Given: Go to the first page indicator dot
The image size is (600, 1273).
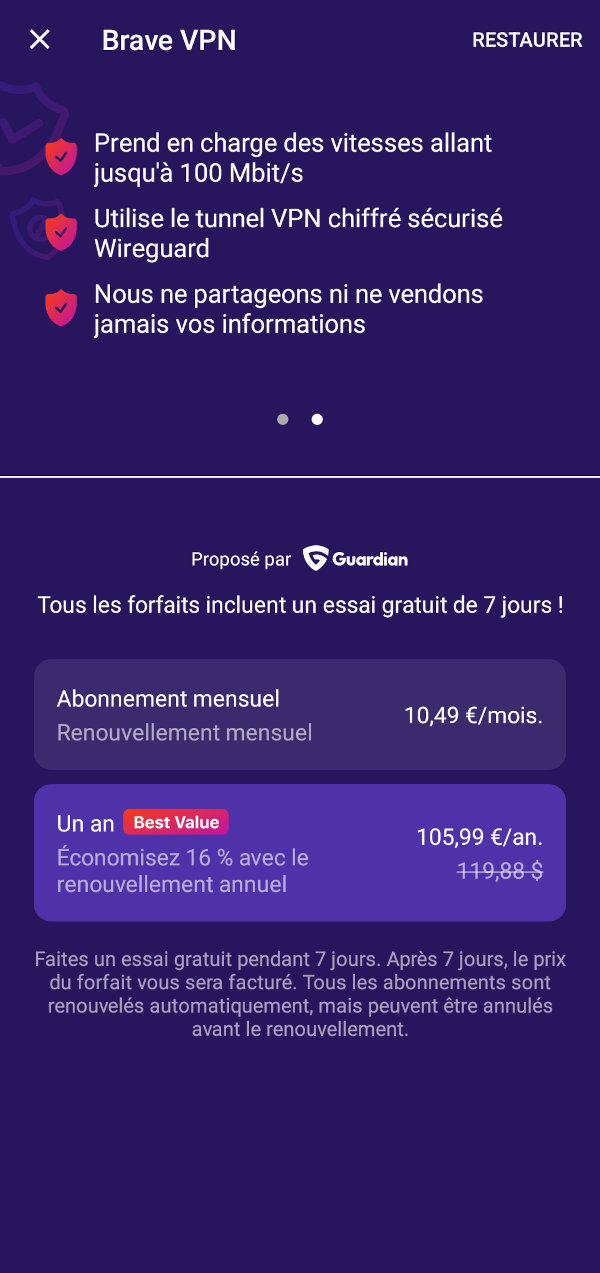Looking at the screenshot, I should pos(283,419).
